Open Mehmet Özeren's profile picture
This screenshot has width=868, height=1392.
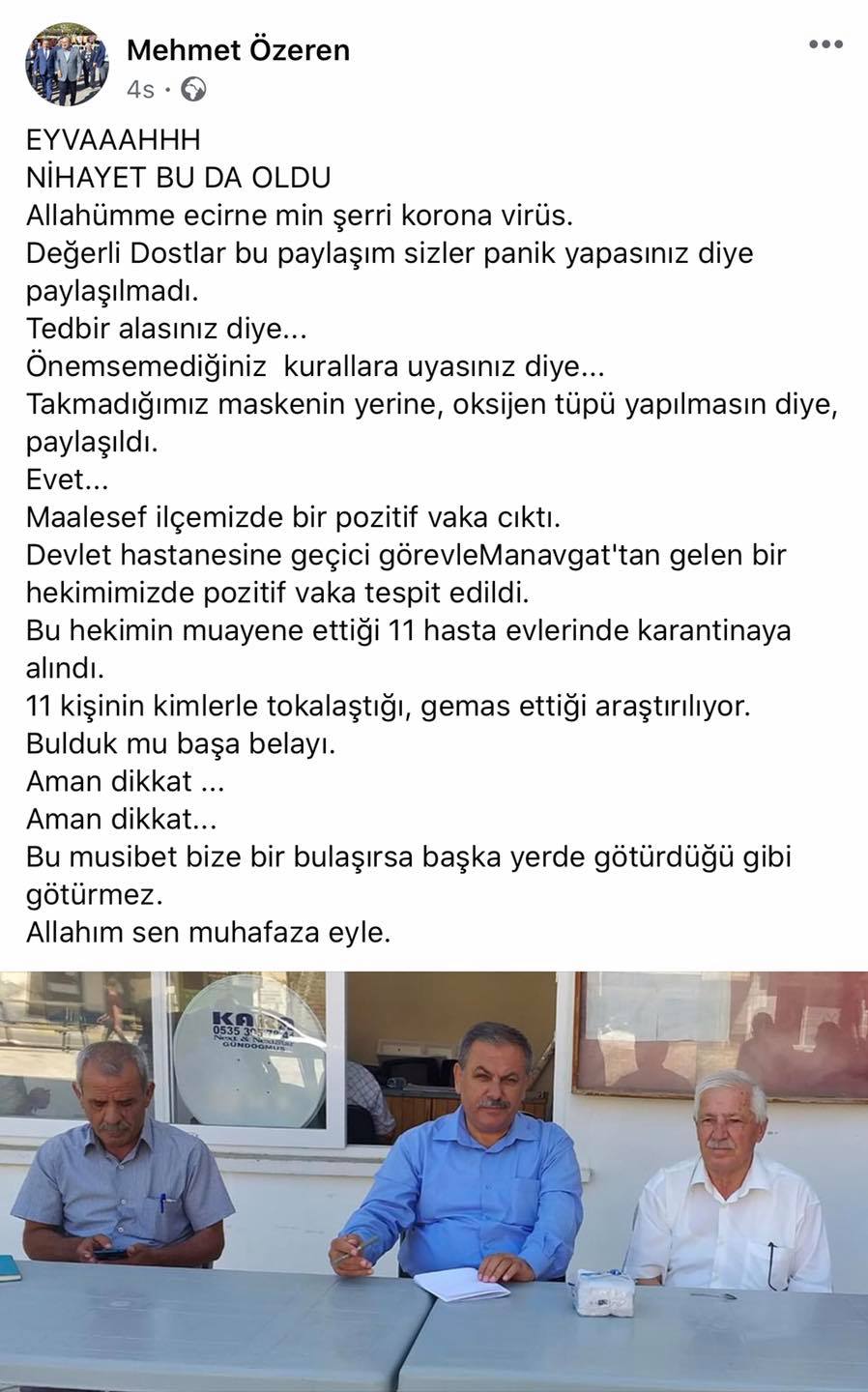tap(67, 66)
